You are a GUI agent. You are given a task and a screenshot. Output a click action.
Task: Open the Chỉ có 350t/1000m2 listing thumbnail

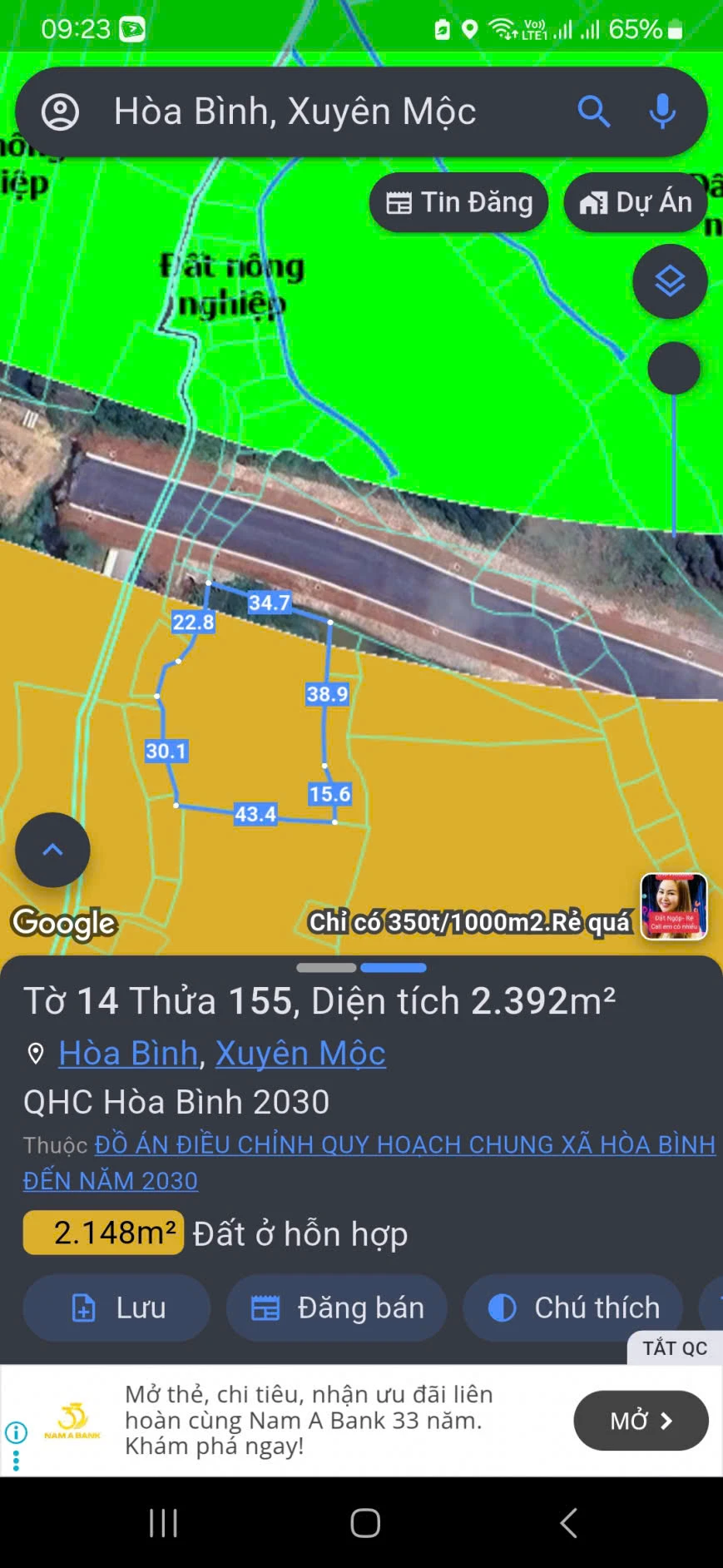[674, 906]
